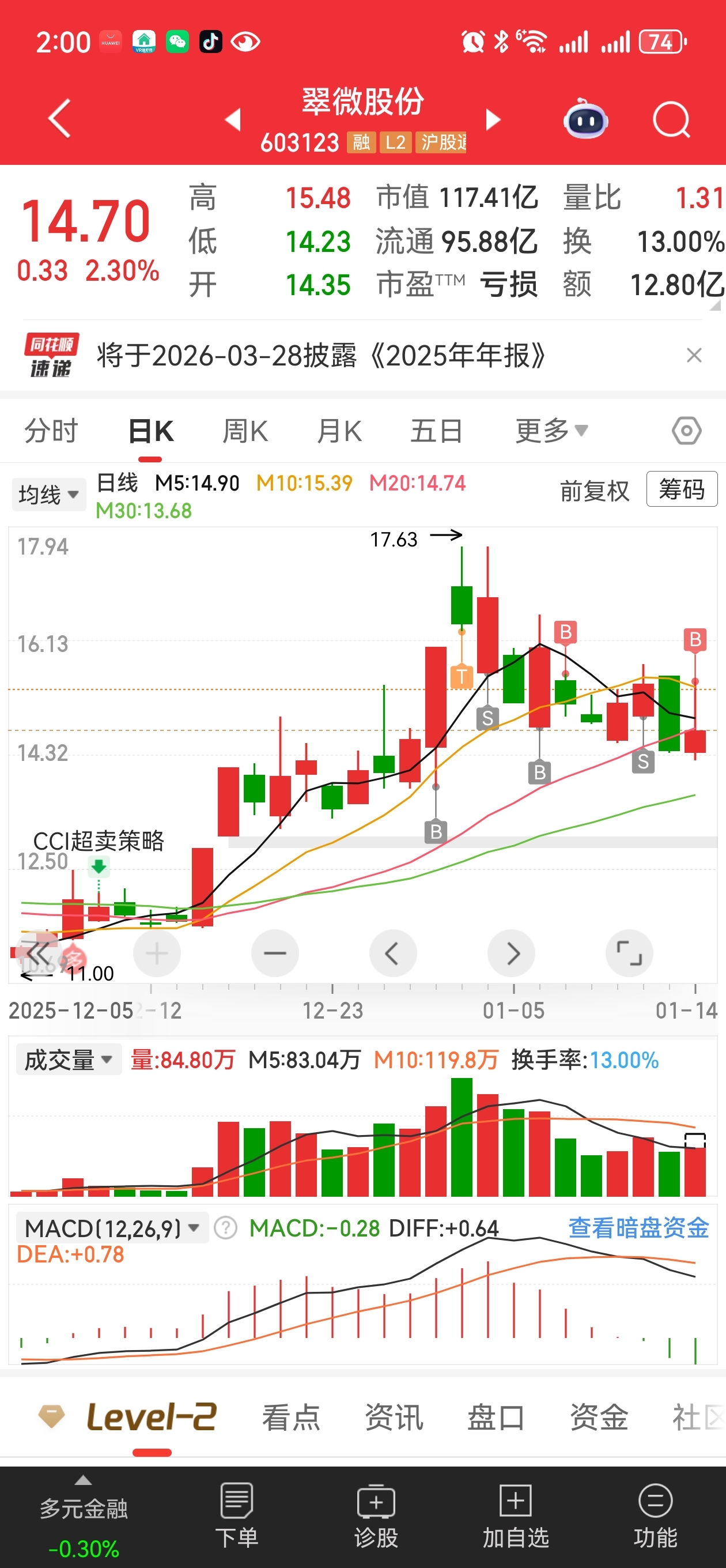This screenshot has width=726, height=1568.
Task: Open the 成交量 indicator dropdown
Action: [69, 1060]
